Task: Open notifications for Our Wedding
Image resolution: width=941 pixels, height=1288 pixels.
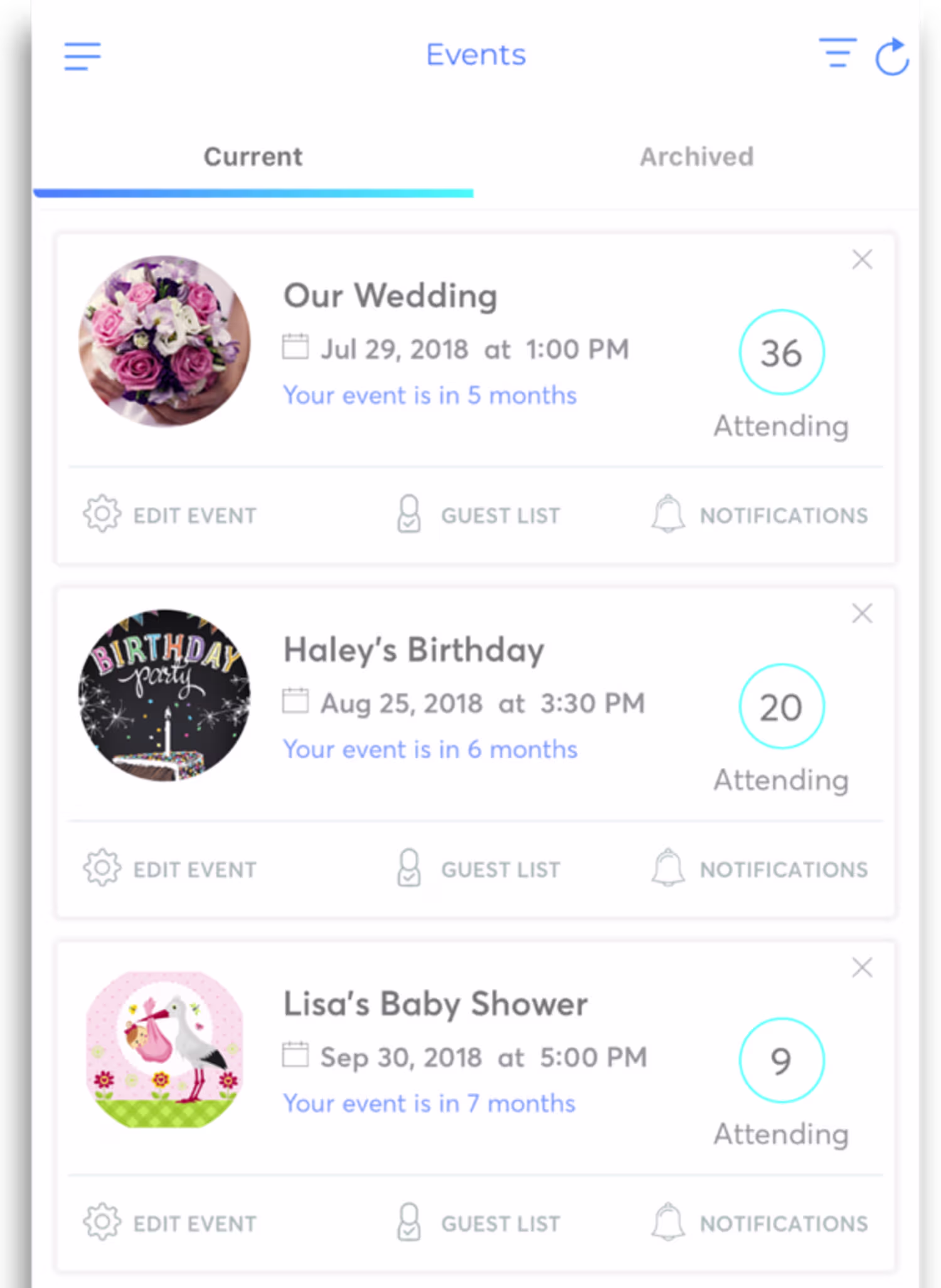Action: click(x=760, y=515)
